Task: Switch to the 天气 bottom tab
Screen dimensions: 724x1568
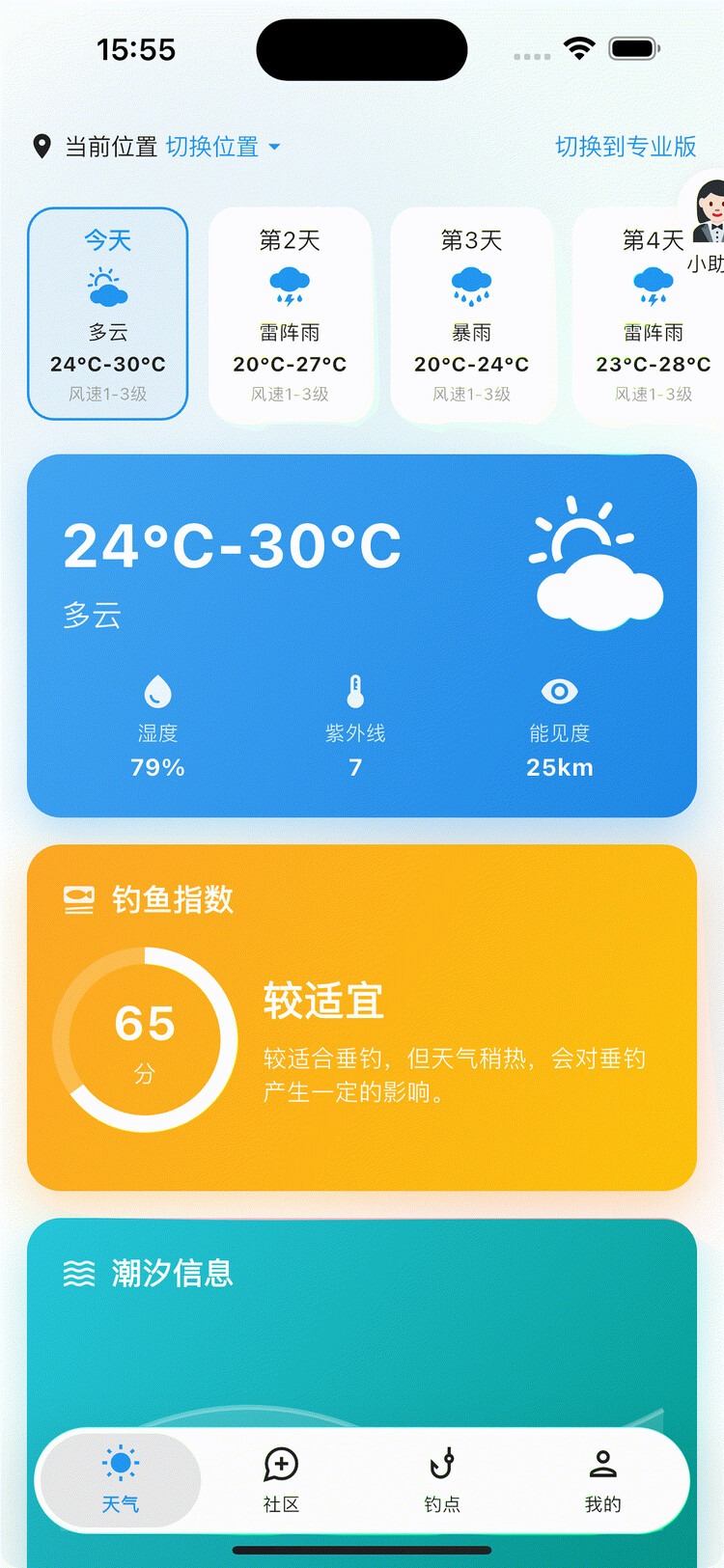Action: point(120,1480)
